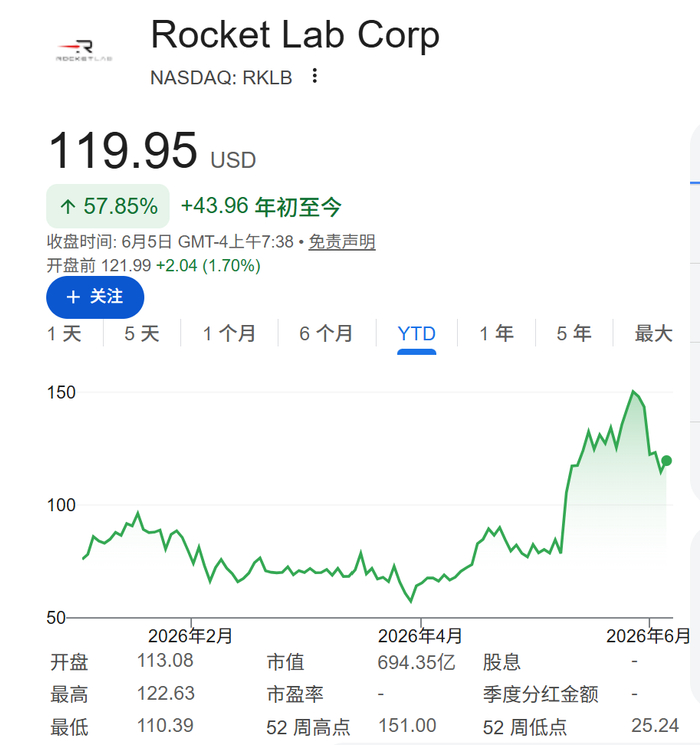Switch to the 5 年 range
This screenshot has height=745, width=700.
click(574, 334)
